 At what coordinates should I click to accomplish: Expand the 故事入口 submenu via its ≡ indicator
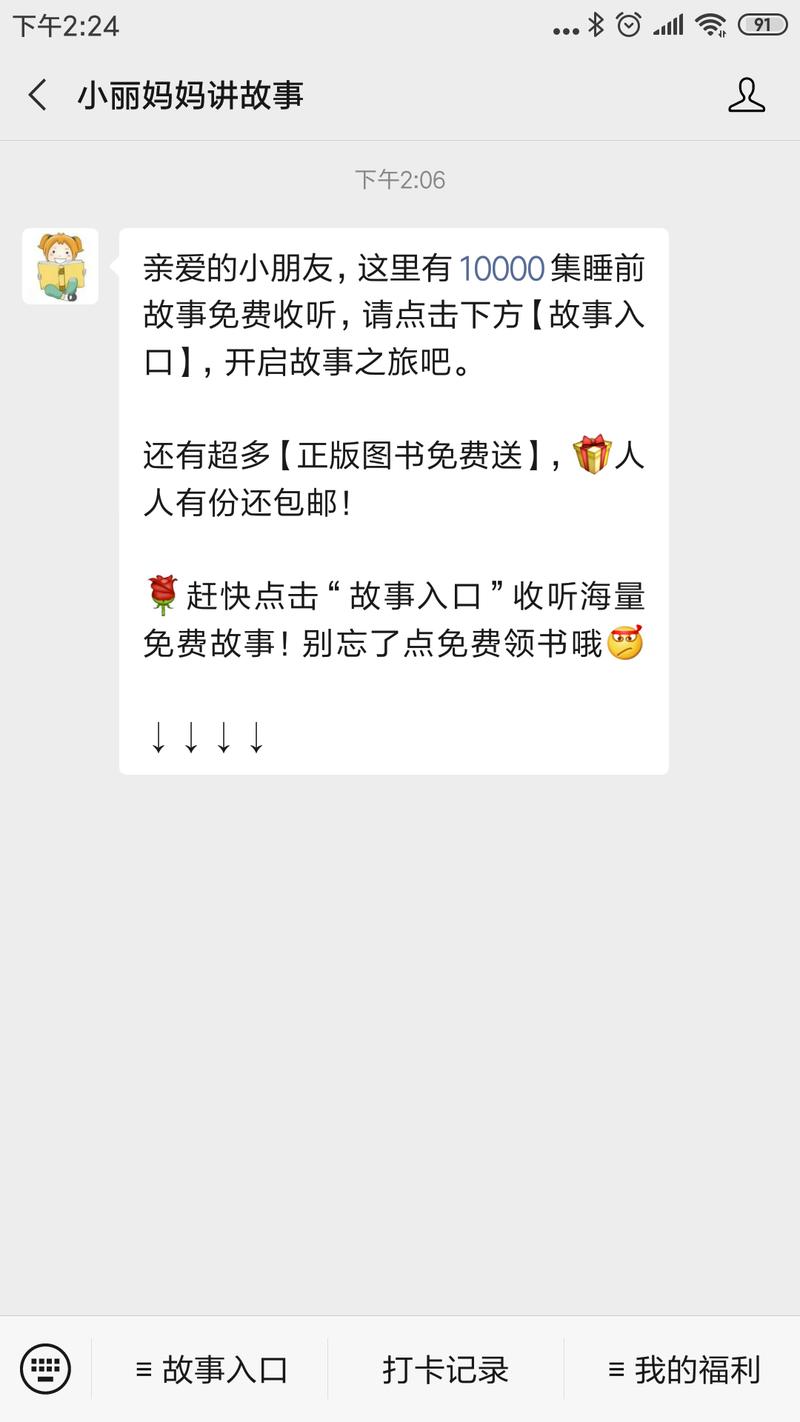tap(146, 1368)
